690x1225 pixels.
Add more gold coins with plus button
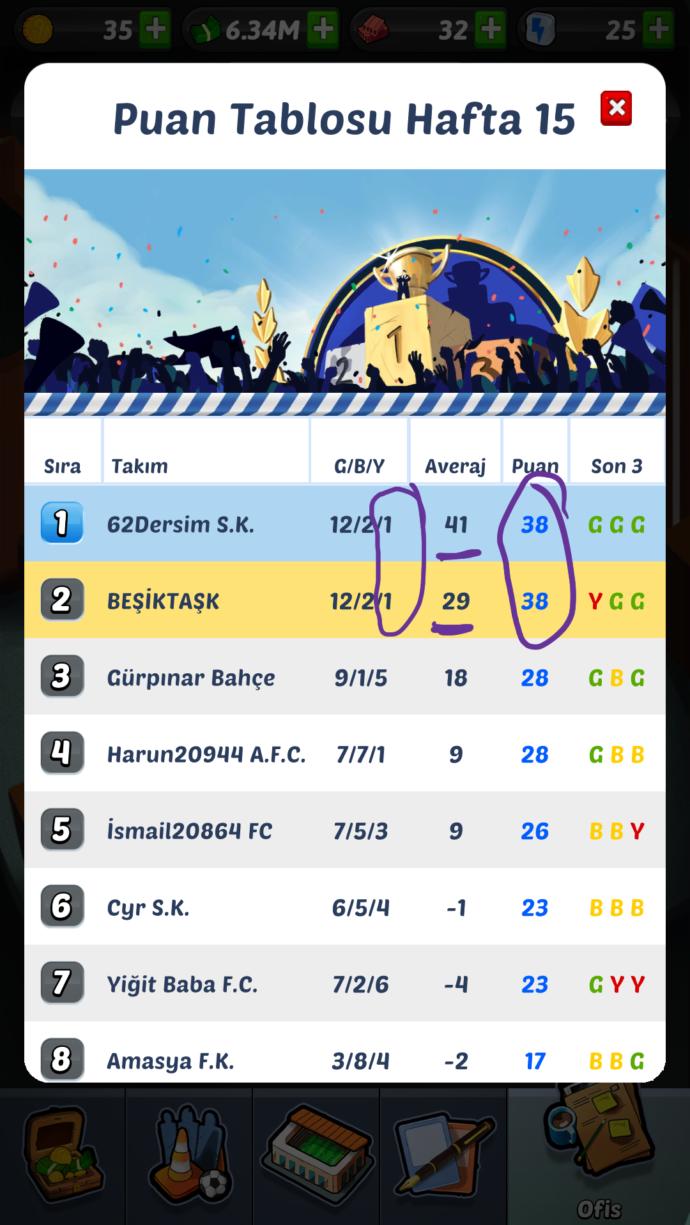point(154,30)
